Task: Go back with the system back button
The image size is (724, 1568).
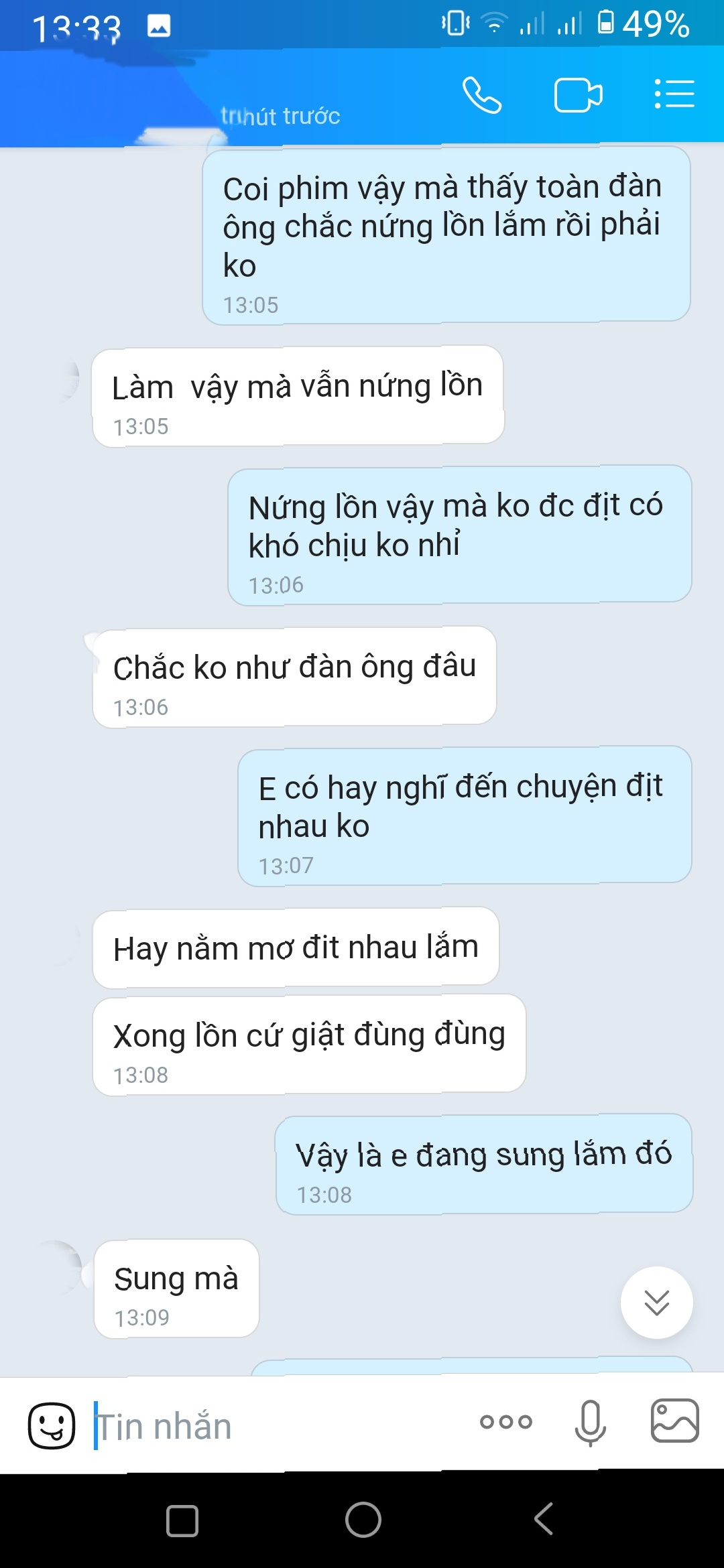Action: [x=543, y=1519]
